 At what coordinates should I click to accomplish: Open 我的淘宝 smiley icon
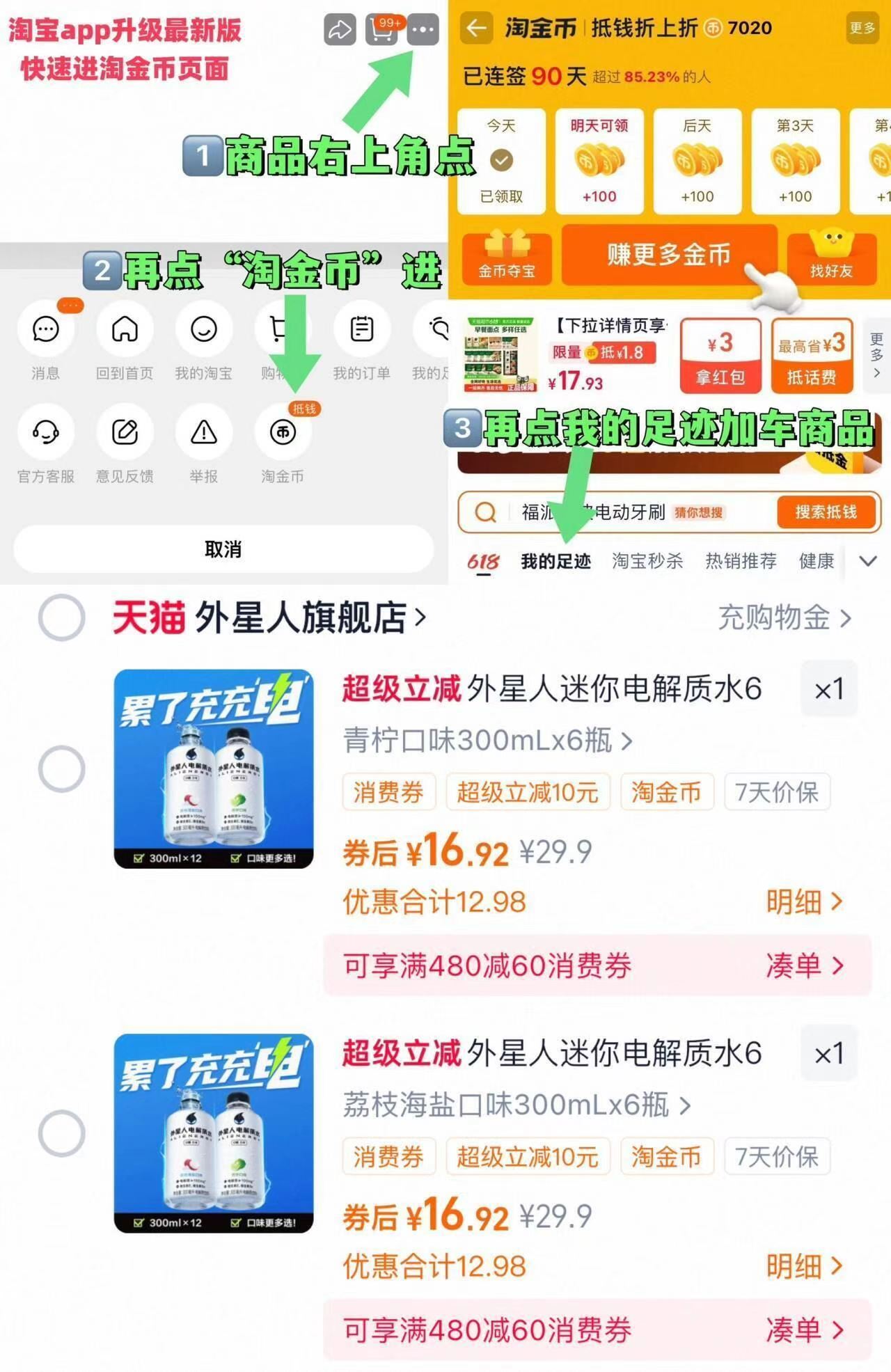click(203, 330)
